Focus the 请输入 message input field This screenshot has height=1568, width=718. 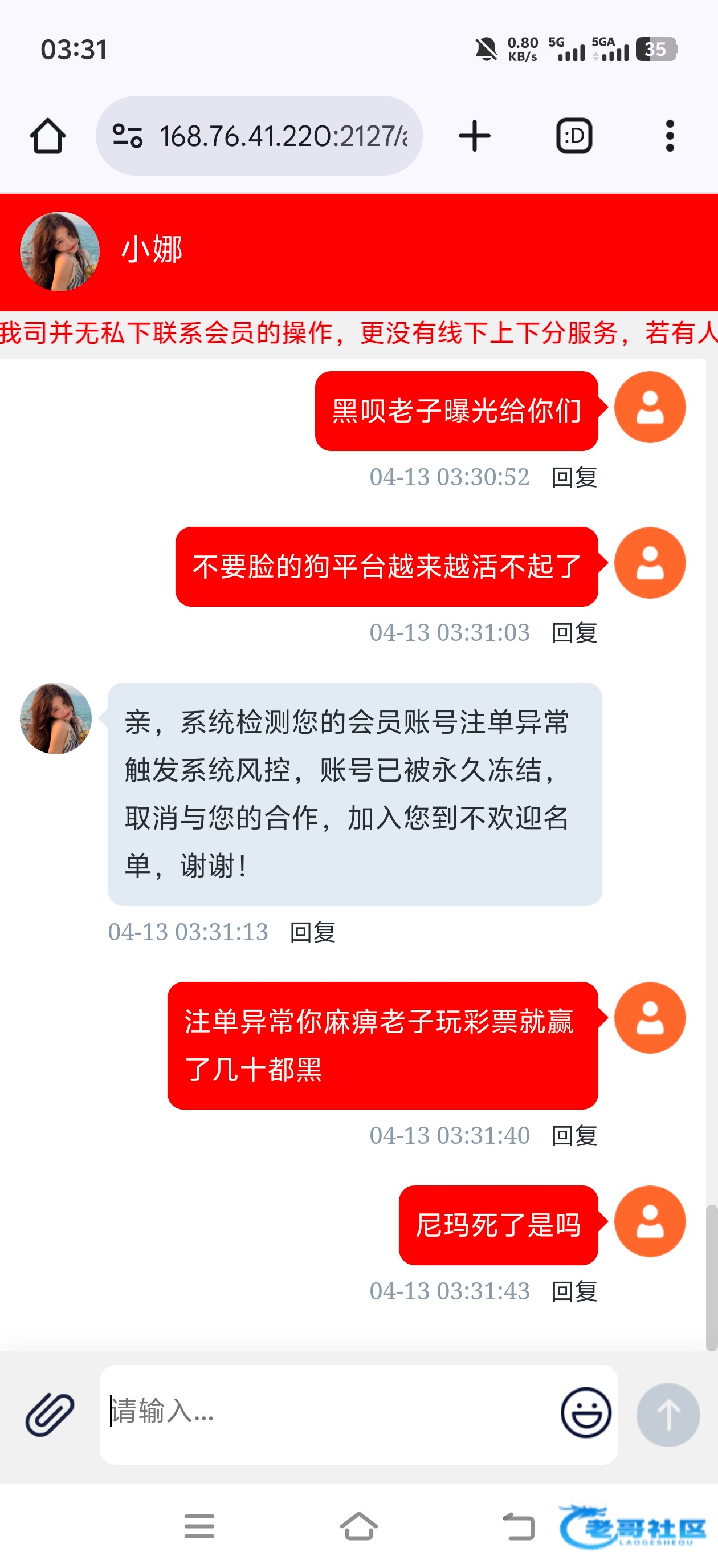[329, 1414]
